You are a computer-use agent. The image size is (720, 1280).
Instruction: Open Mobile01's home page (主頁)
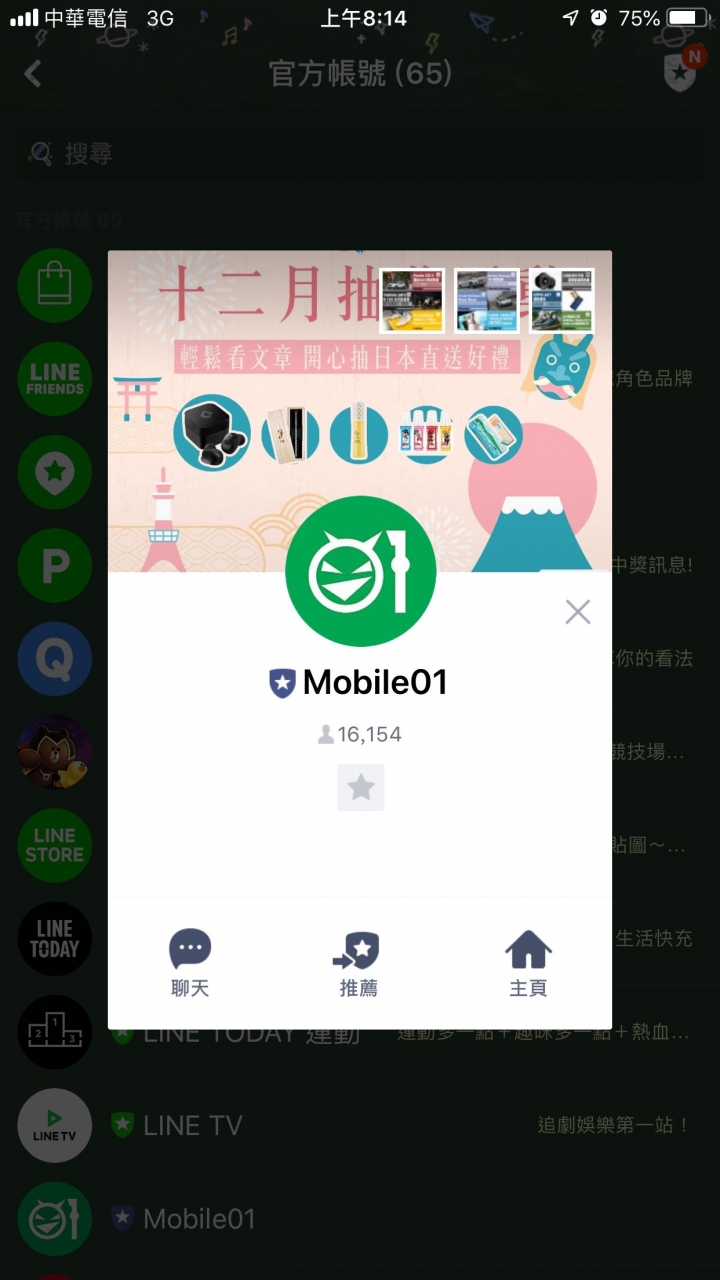(x=529, y=962)
